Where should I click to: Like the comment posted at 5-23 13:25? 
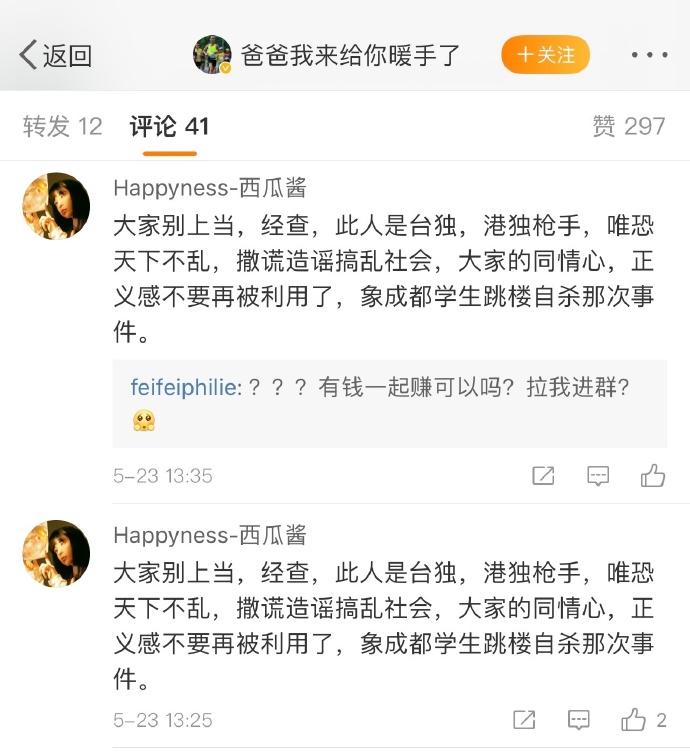click(635, 719)
